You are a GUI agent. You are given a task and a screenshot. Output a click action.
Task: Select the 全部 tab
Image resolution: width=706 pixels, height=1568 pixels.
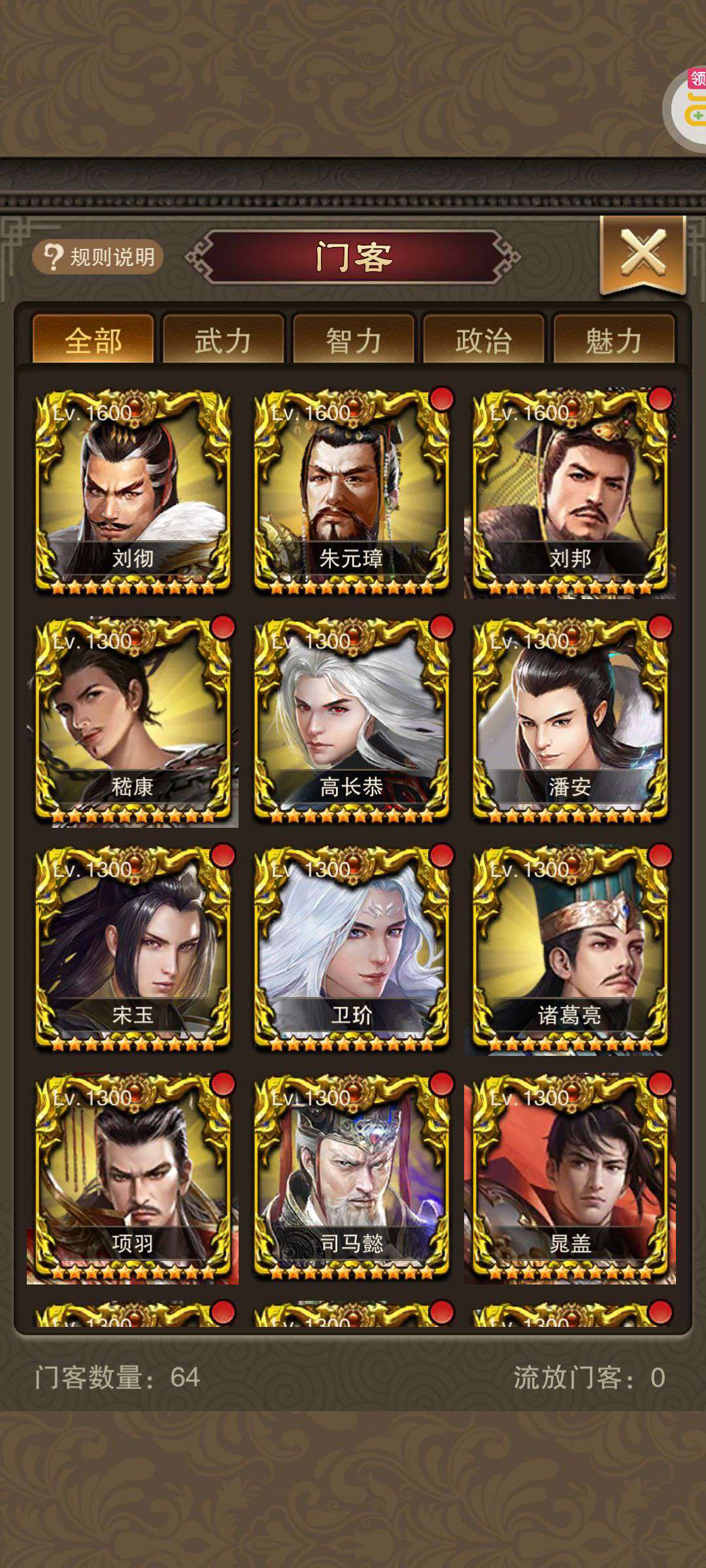point(93,340)
